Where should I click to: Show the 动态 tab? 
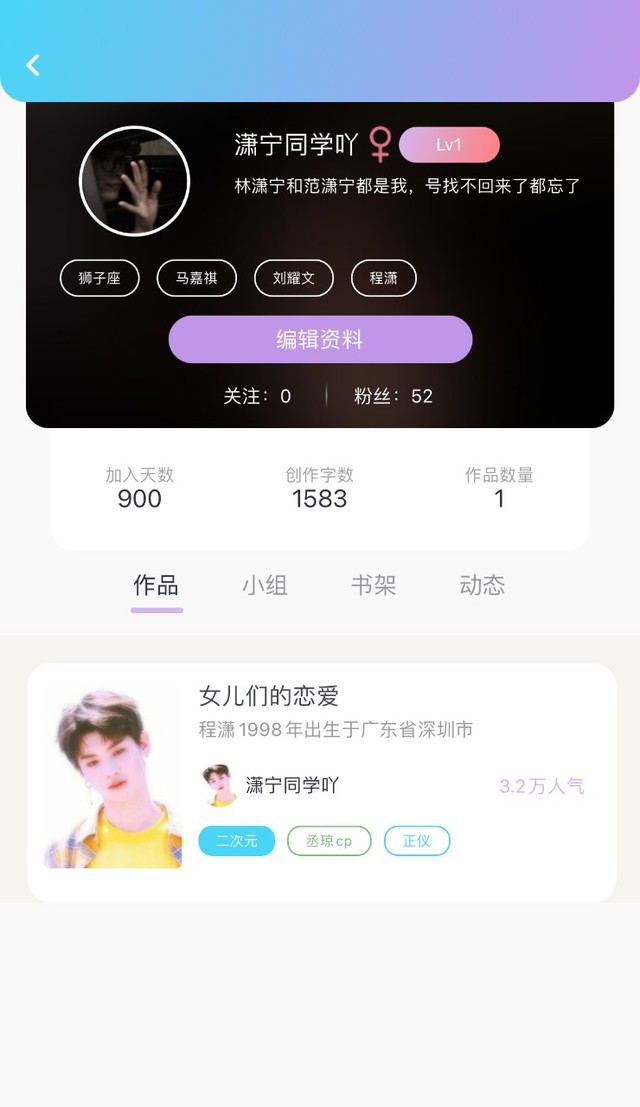[482, 586]
